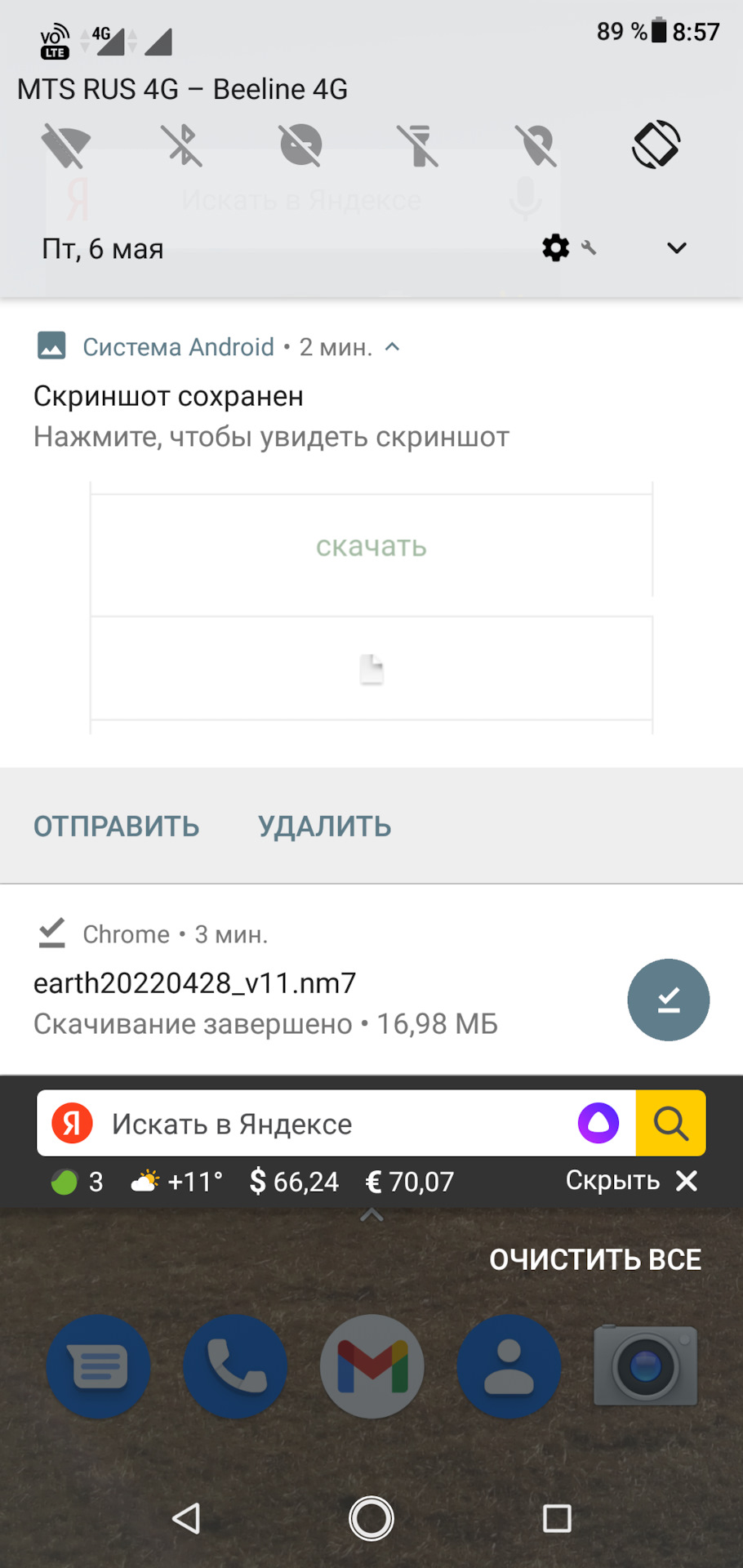The image size is (743, 1568).
Task: Open the Camera app
Action: pos(644,1366)
